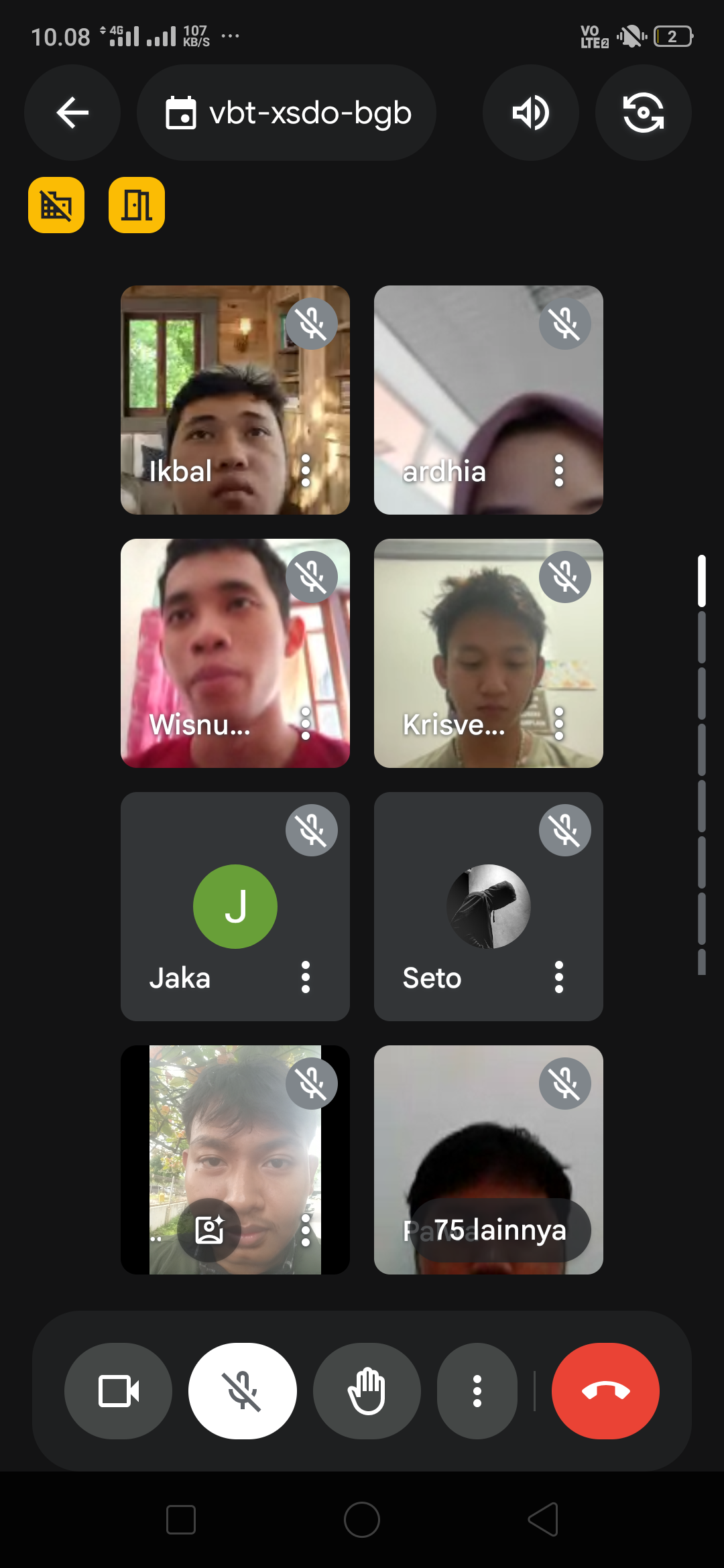
Task: Unmute the microphone
Action: (x=243, y=1391)
